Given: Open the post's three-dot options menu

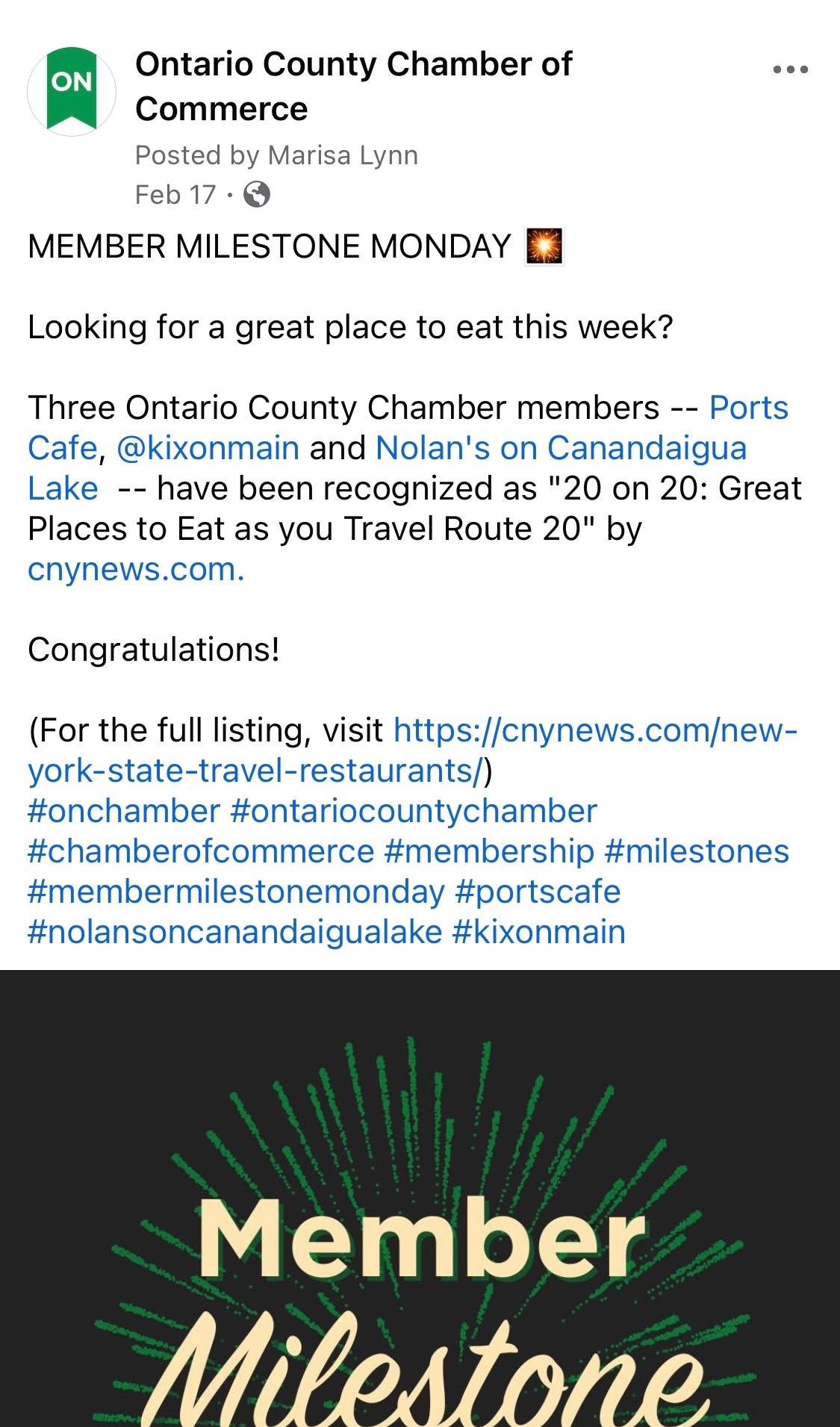Looking at the screenshot, I should 791,70.
